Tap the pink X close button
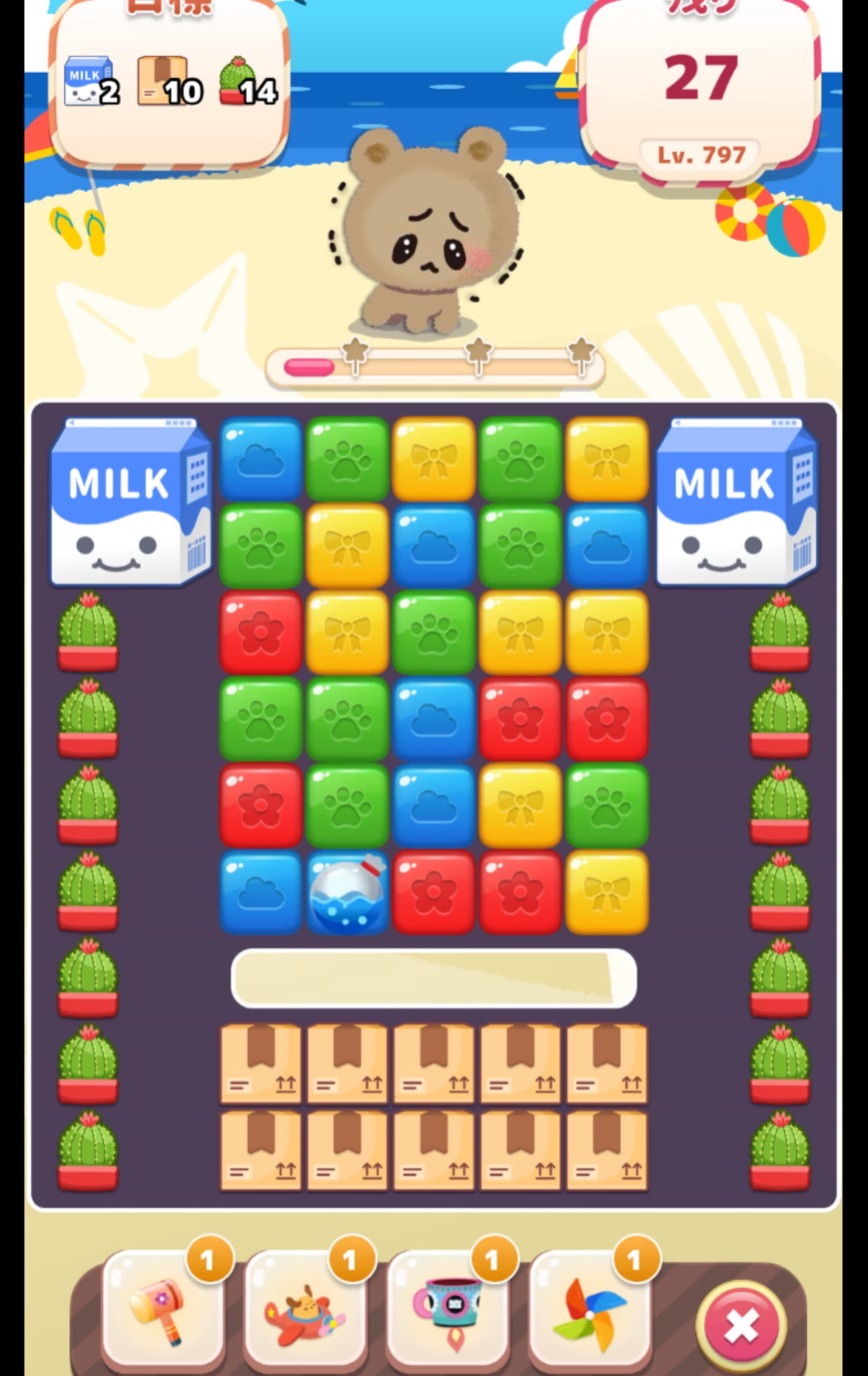The image size is (868, 1376). click(741, 1326)
